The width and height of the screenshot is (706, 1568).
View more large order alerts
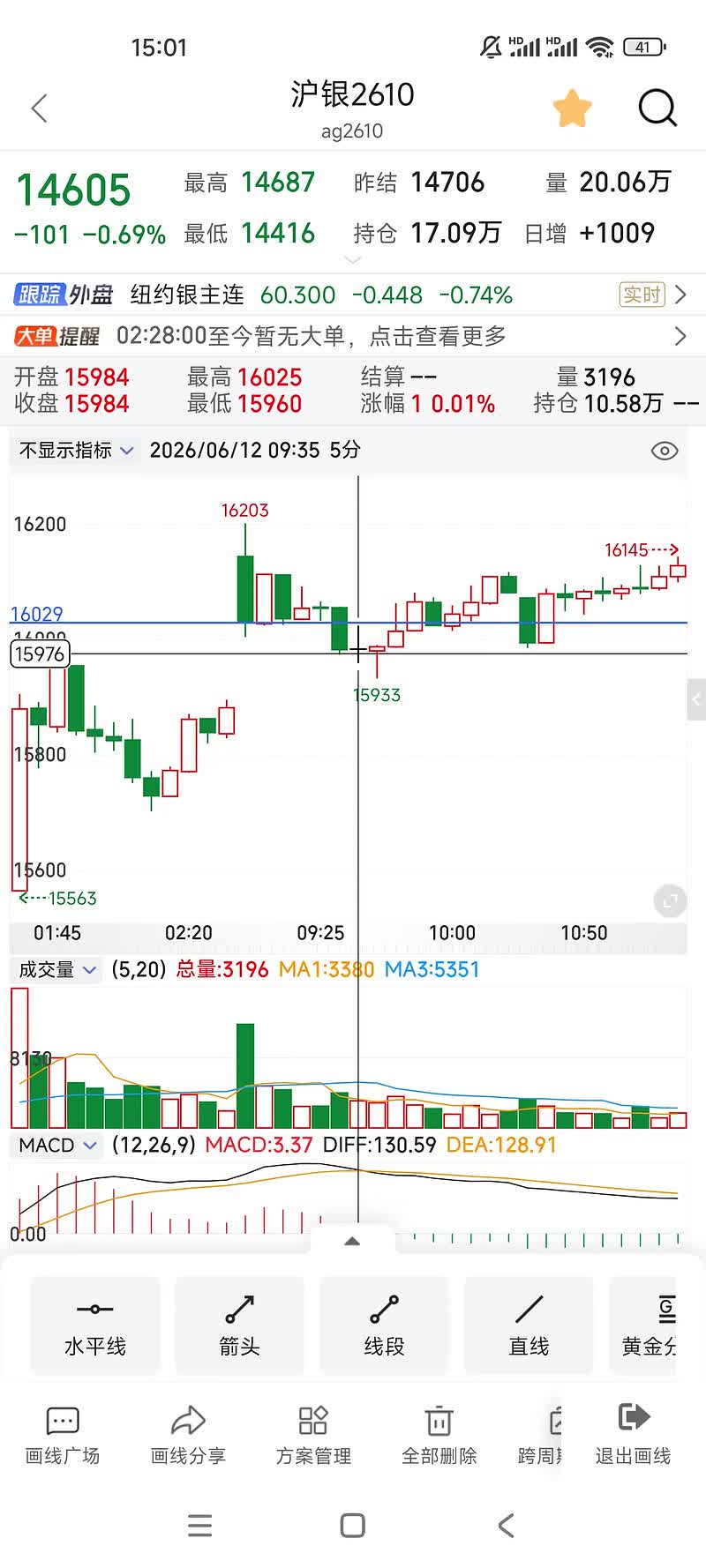353,336
